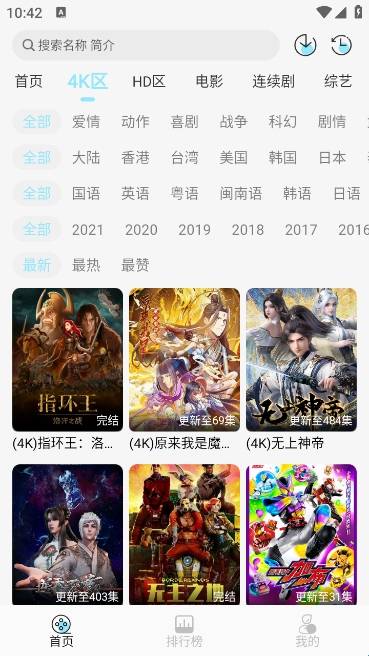Switch to the HD区 tab
Image resolution: width=369 pixels, height=656 pixels.
click(x=149, y=81)
